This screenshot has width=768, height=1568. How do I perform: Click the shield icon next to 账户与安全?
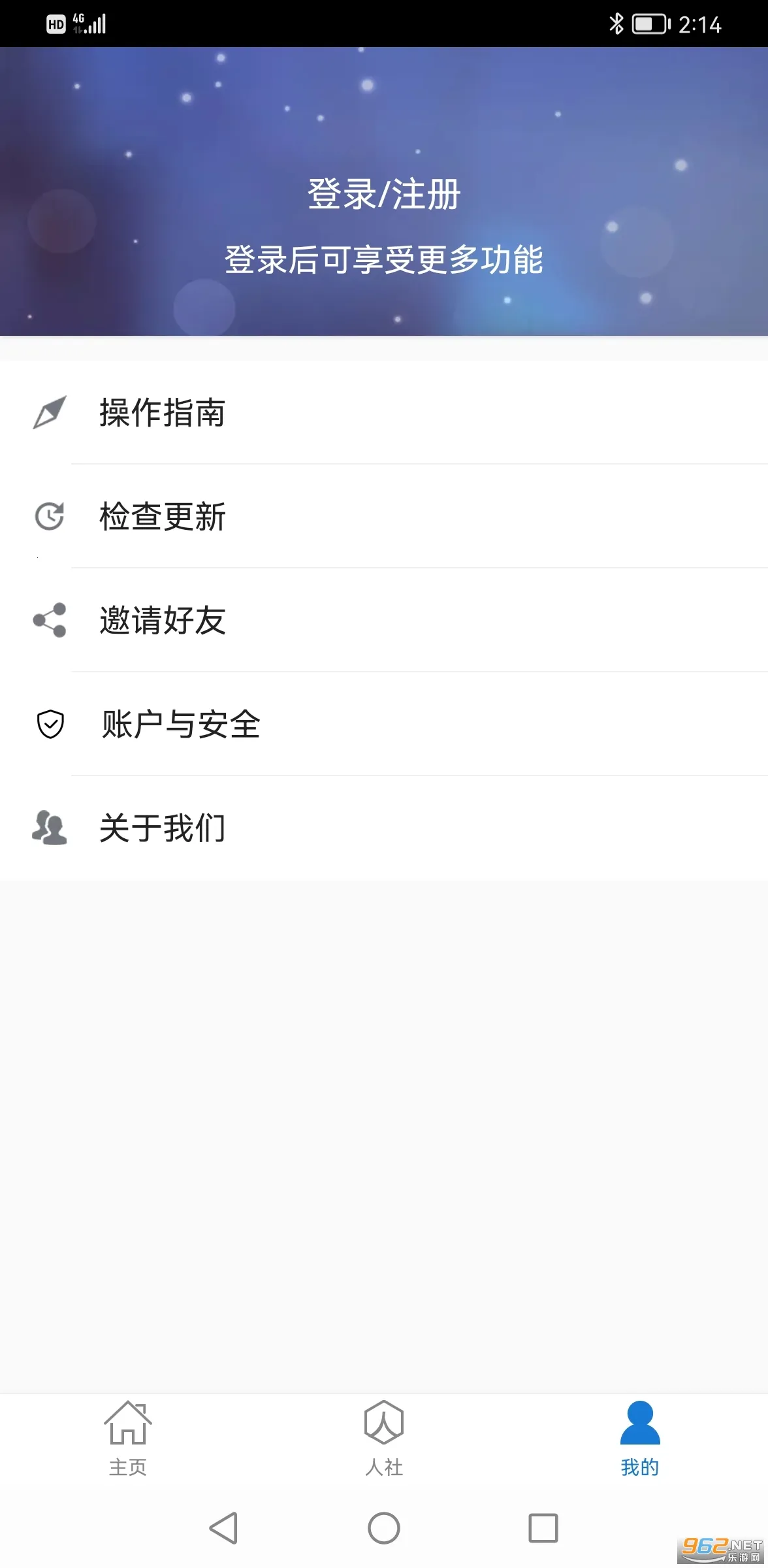pyautogui.click(x=48, y=724)
